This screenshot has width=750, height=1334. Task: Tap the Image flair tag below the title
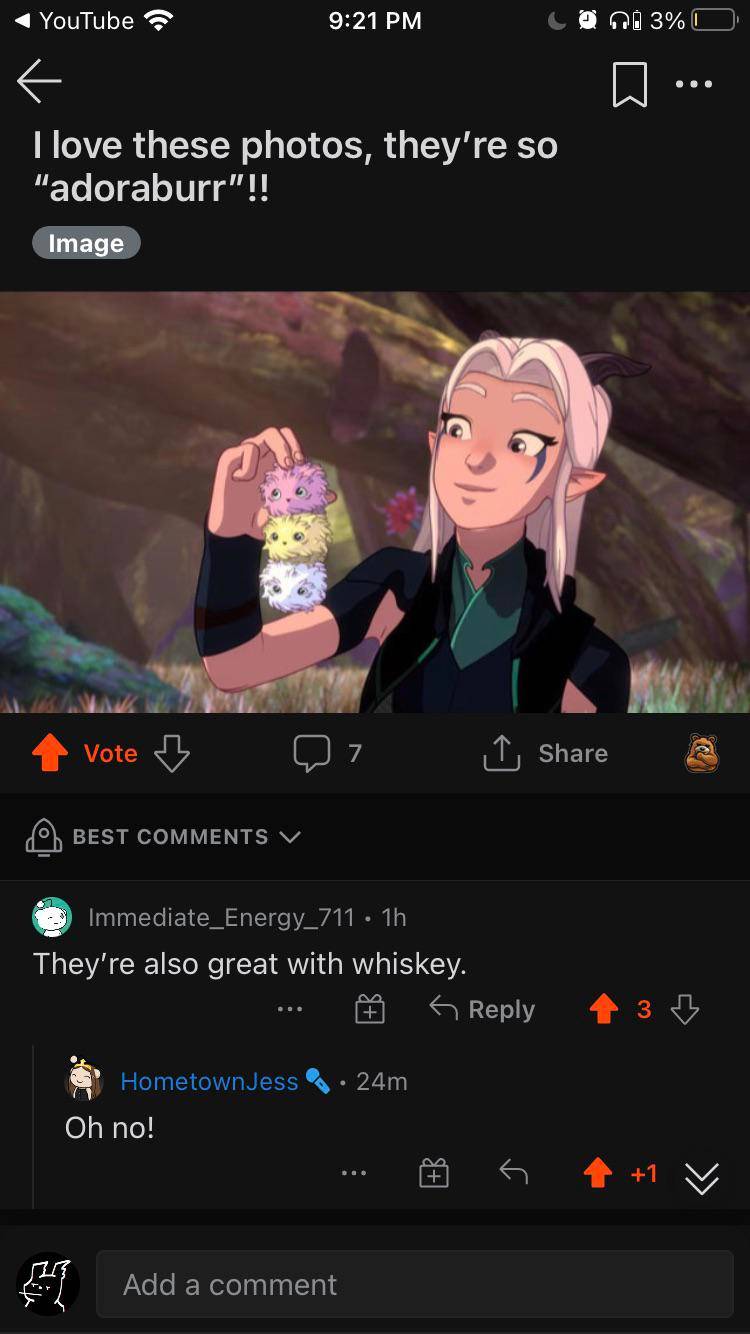[86, 242]
